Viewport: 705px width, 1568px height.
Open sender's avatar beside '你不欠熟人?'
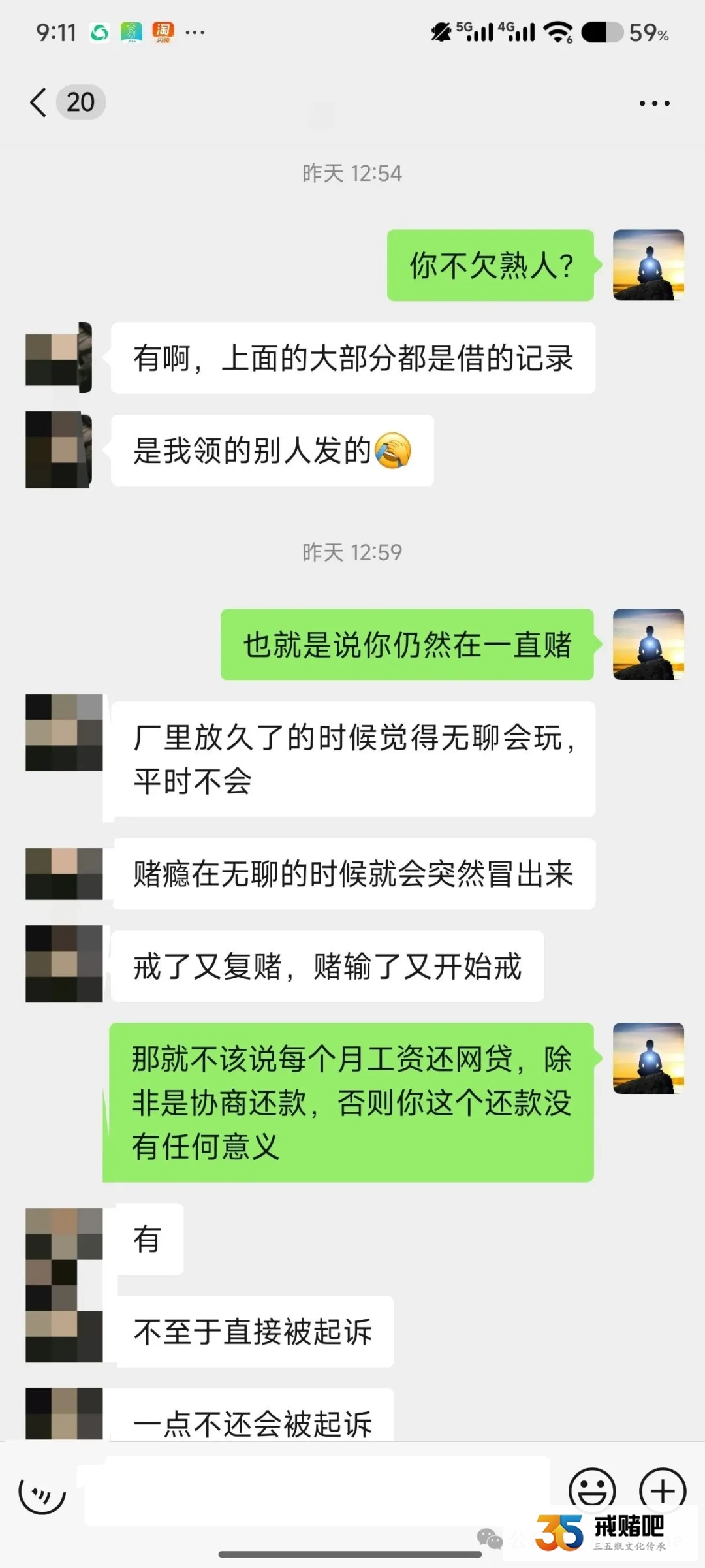pyautogui.click(x=648, y=265)
